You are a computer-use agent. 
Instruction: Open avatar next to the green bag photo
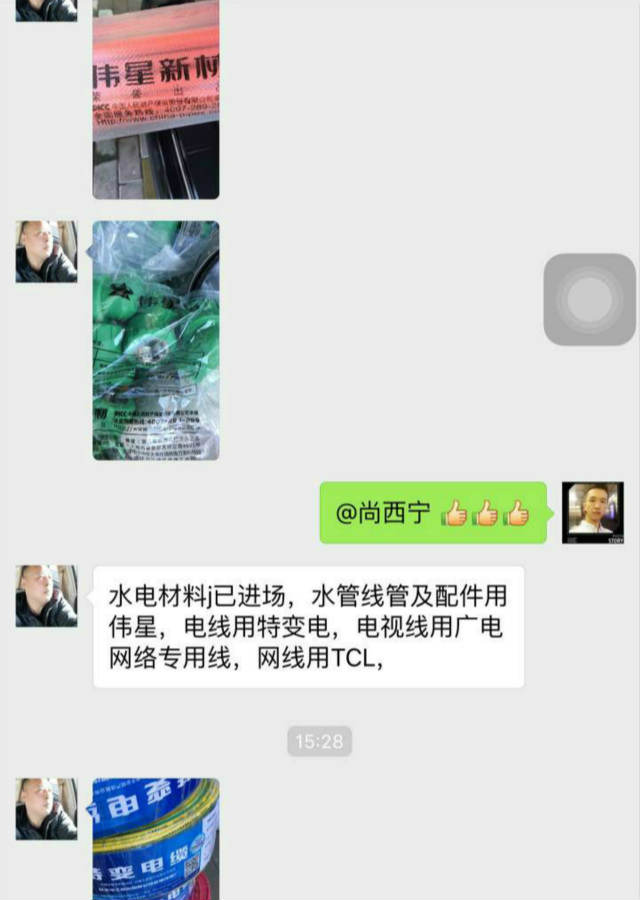coord(46,251)
